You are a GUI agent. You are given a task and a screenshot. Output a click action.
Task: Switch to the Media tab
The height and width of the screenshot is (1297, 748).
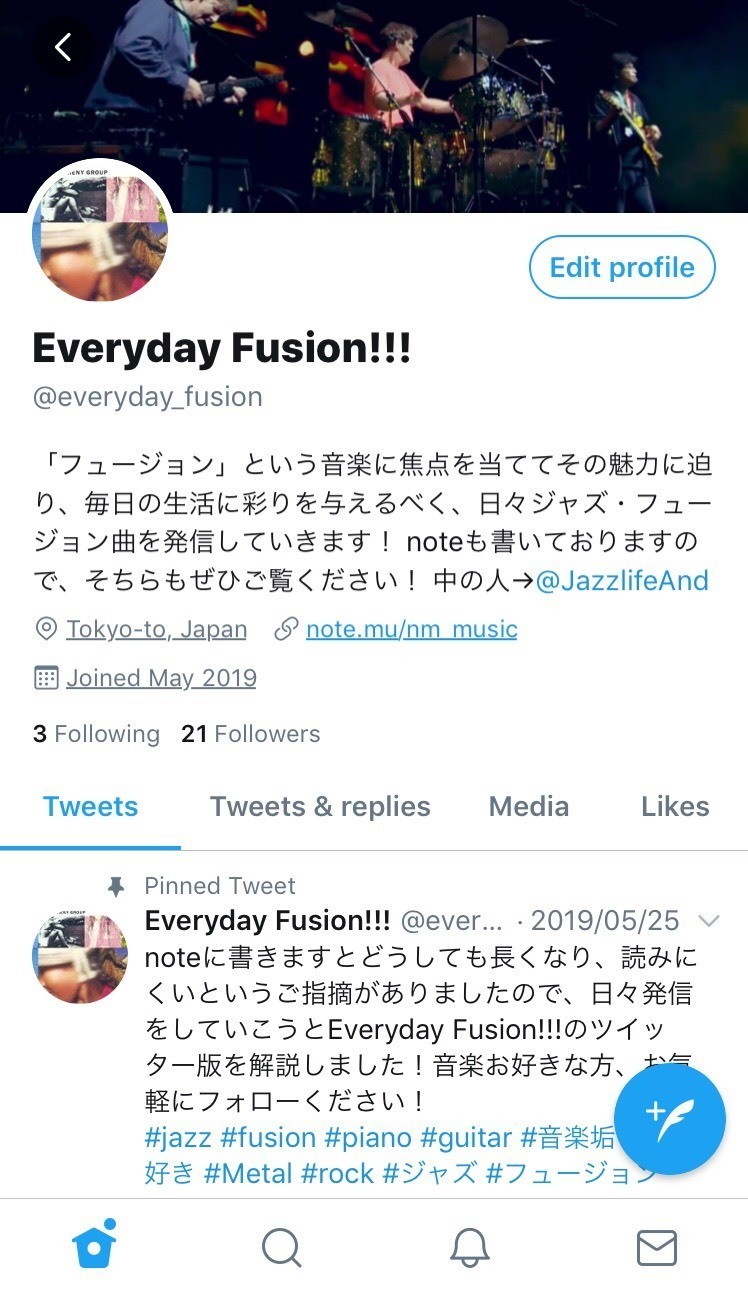tap(529, 807)
